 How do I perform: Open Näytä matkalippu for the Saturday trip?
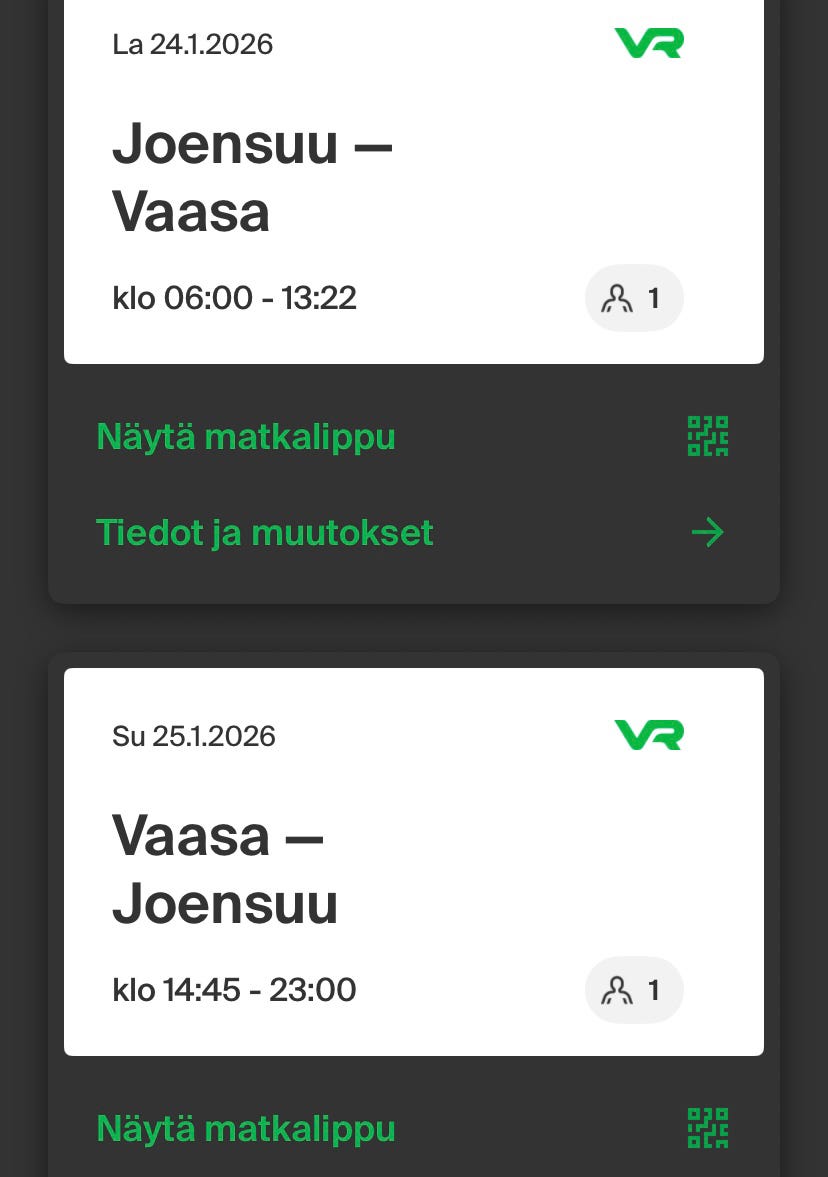pyautogui.click(x=245, y=435)
